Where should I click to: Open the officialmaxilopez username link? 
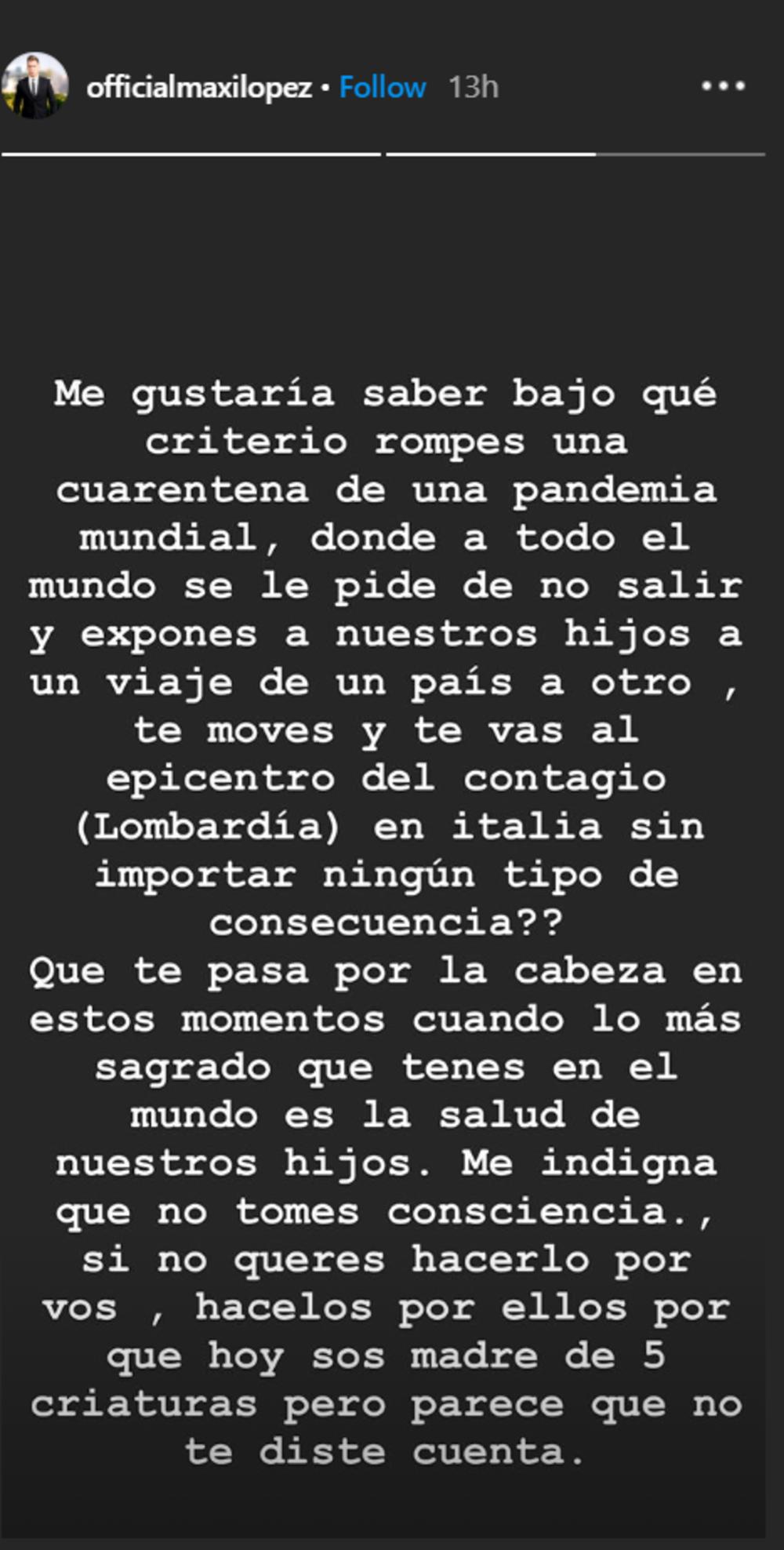199,87
